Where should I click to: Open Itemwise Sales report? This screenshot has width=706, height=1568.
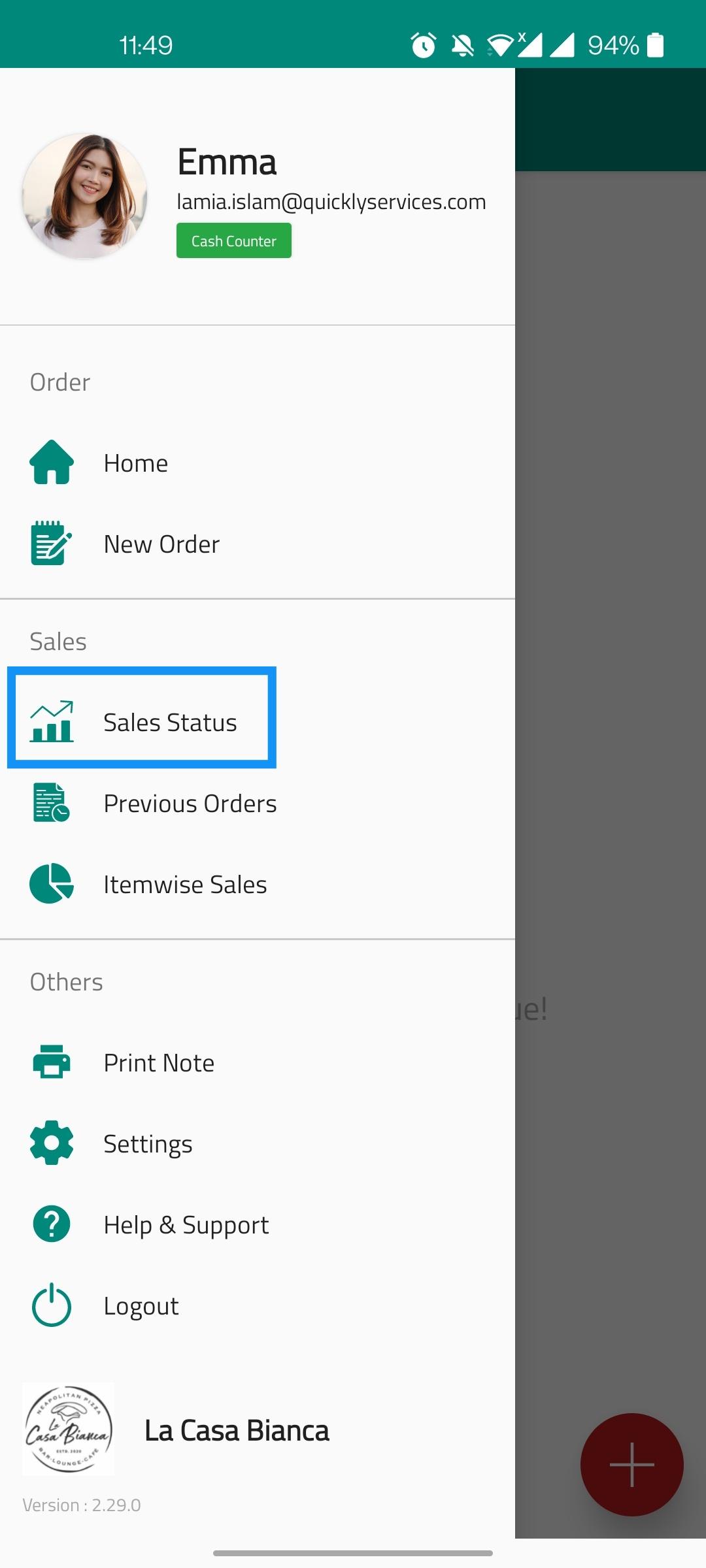pos(184,885)
